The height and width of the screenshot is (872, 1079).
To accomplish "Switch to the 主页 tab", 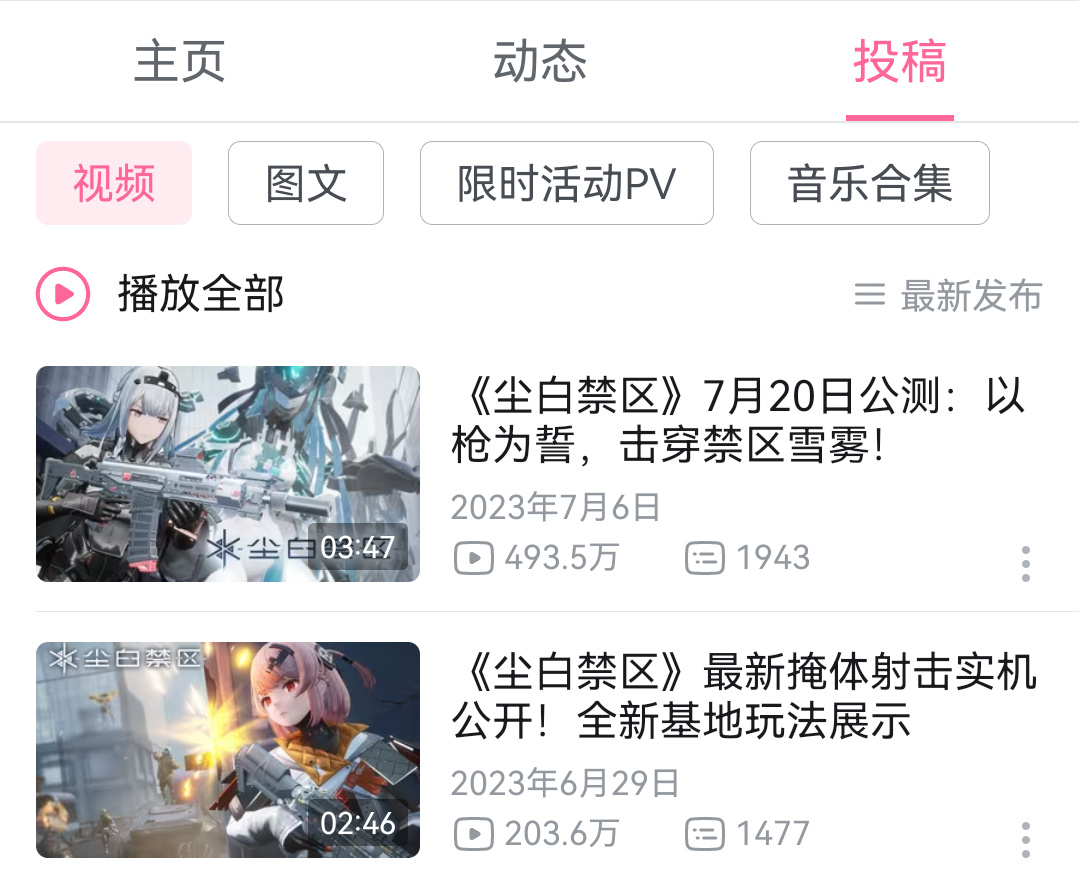I will pos(180,62).
